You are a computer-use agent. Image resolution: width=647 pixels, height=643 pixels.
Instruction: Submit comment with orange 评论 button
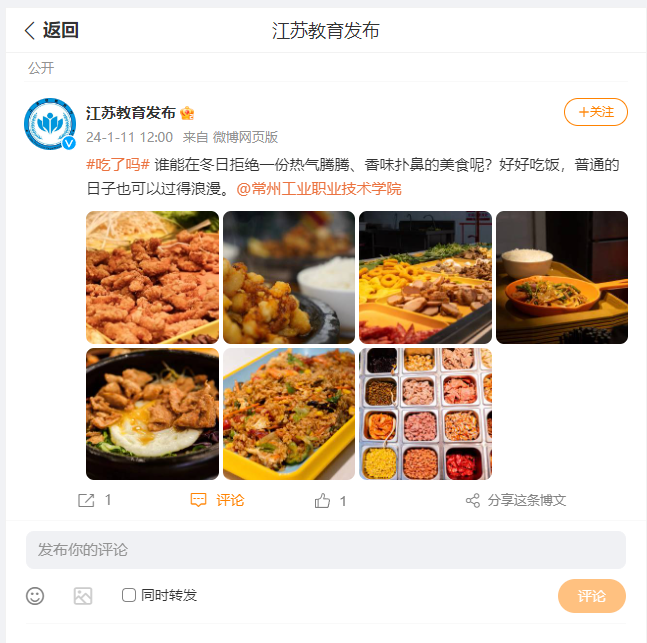591,596
